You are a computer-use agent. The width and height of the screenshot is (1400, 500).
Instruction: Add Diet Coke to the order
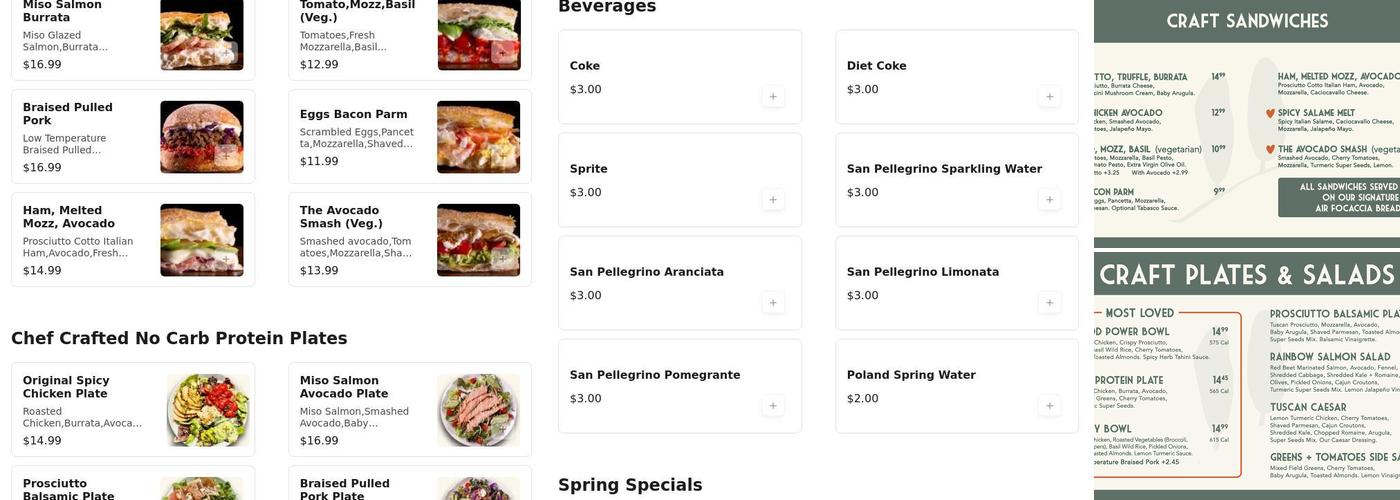[x=1049, y=97]
